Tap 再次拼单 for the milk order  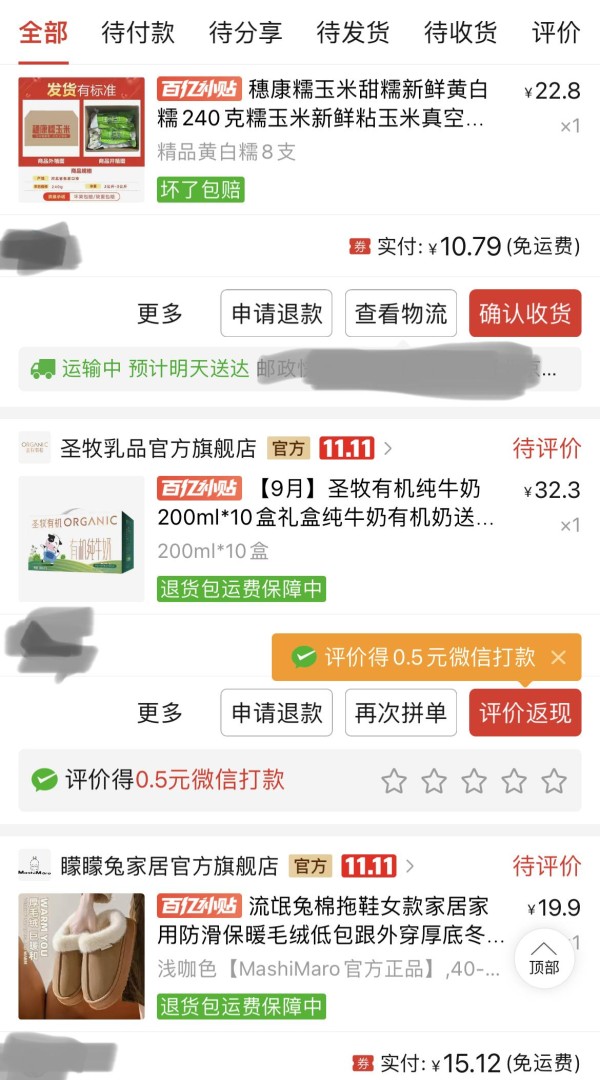coord(401,713)
